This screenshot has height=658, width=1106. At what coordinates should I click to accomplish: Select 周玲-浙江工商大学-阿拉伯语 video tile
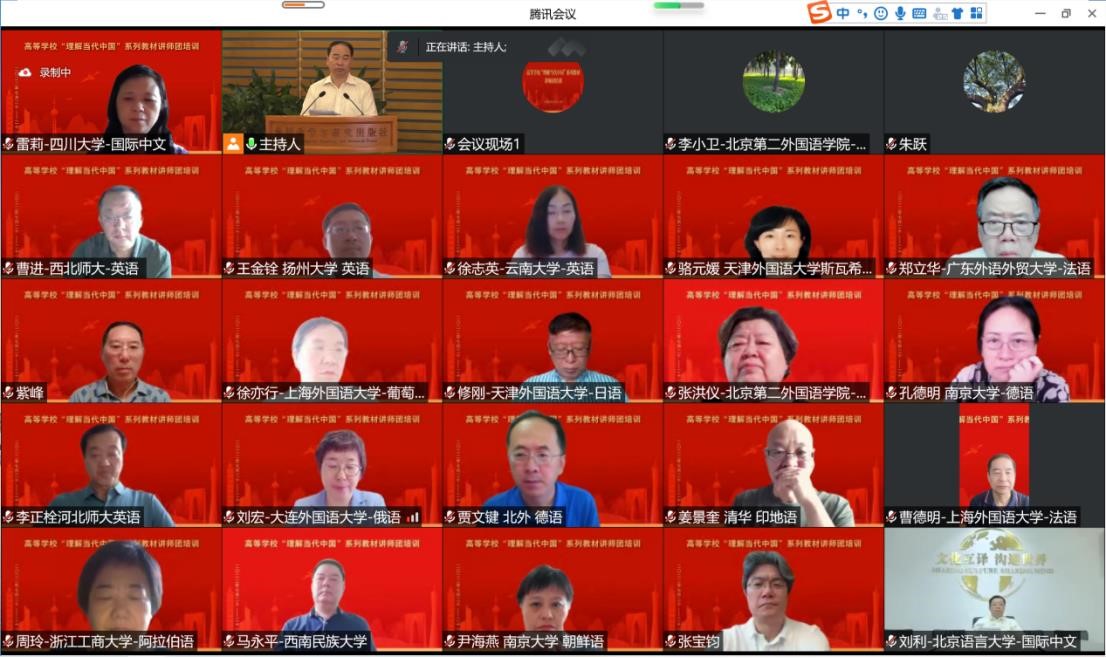[110, 590]
